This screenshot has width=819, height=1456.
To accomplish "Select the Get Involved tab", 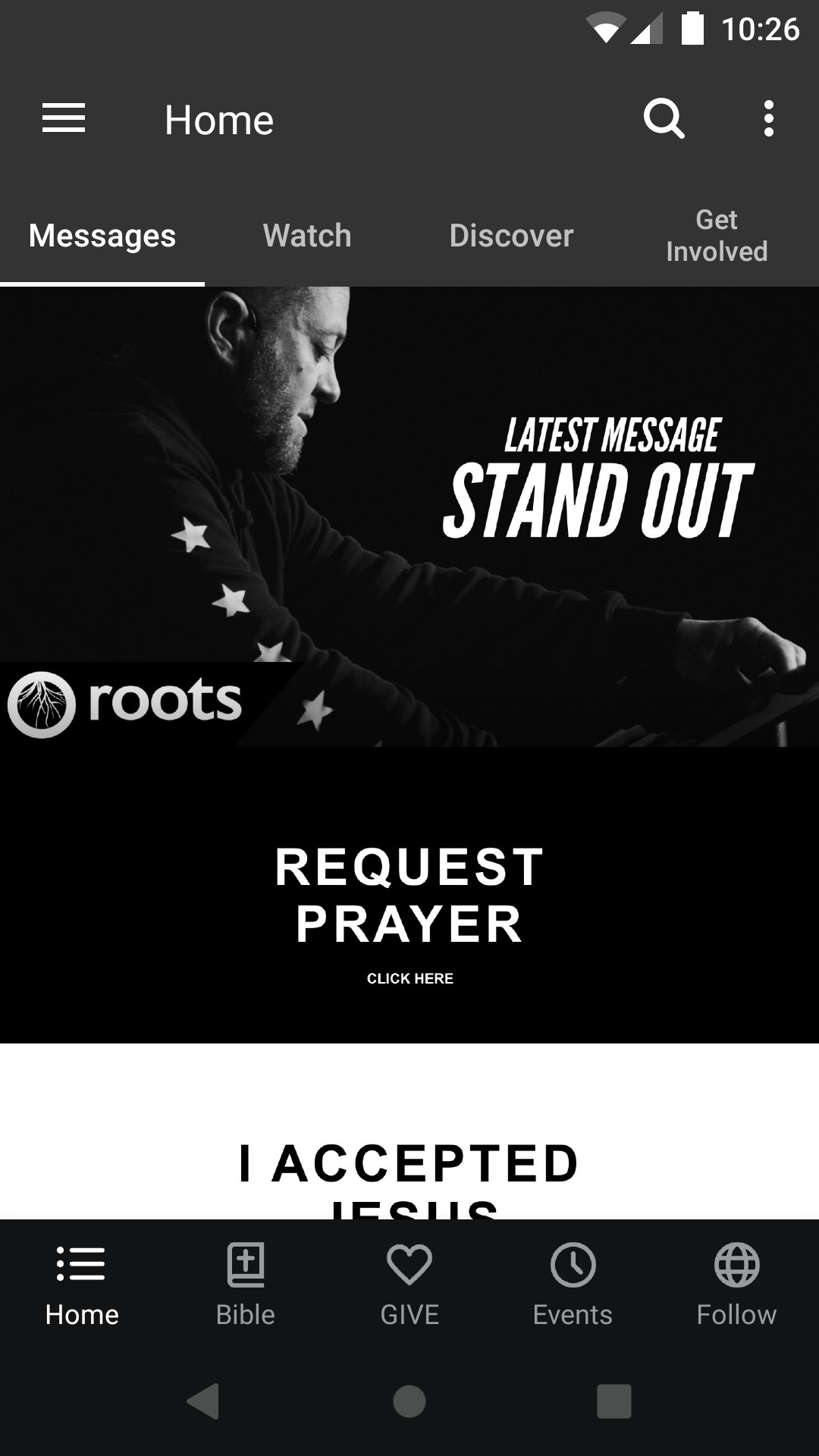I will pos(716,236).
